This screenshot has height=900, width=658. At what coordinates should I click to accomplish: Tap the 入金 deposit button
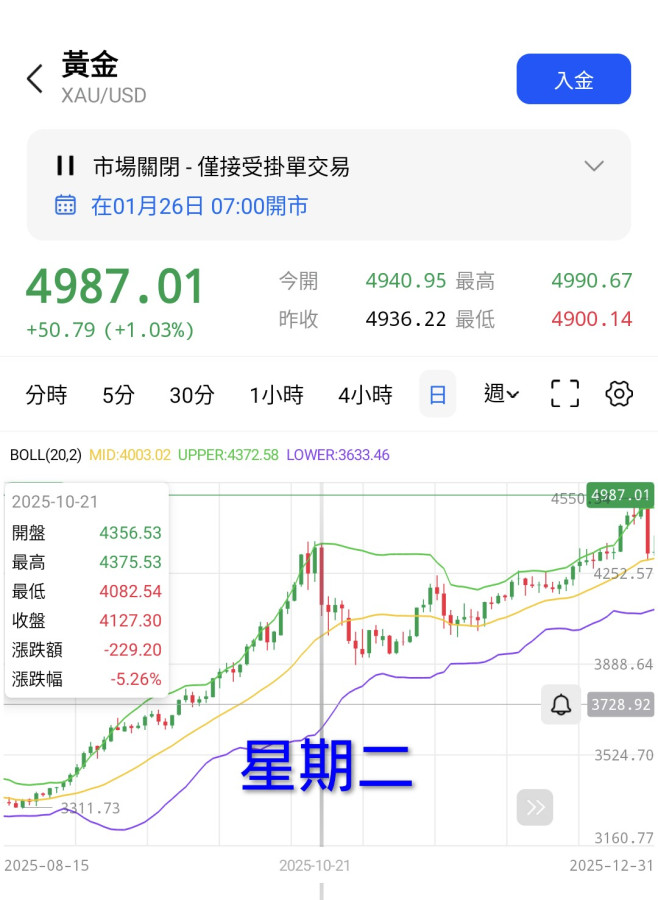(x=573, y=80)
